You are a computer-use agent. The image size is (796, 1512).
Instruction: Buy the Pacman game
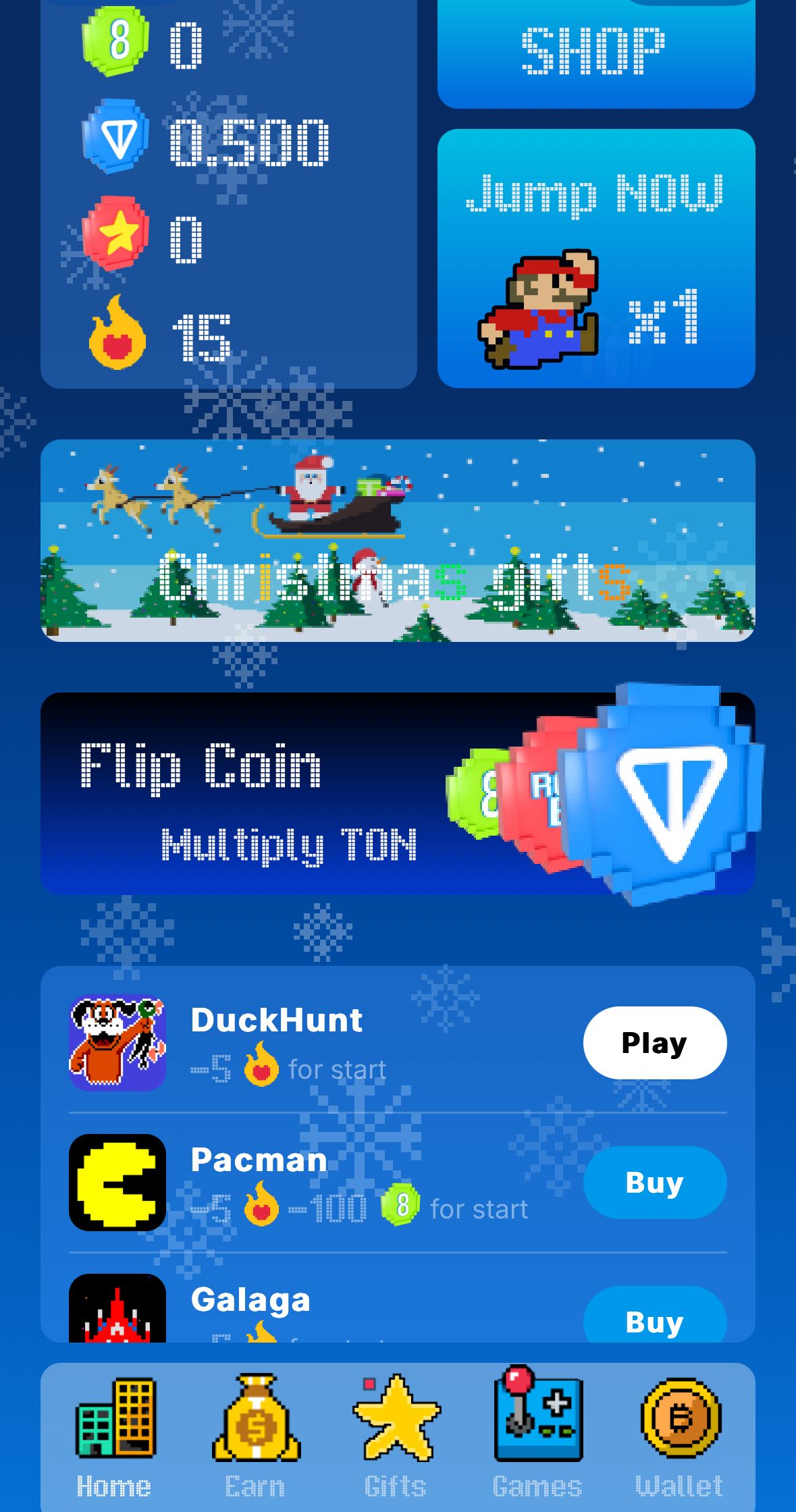pos(655,1182)
